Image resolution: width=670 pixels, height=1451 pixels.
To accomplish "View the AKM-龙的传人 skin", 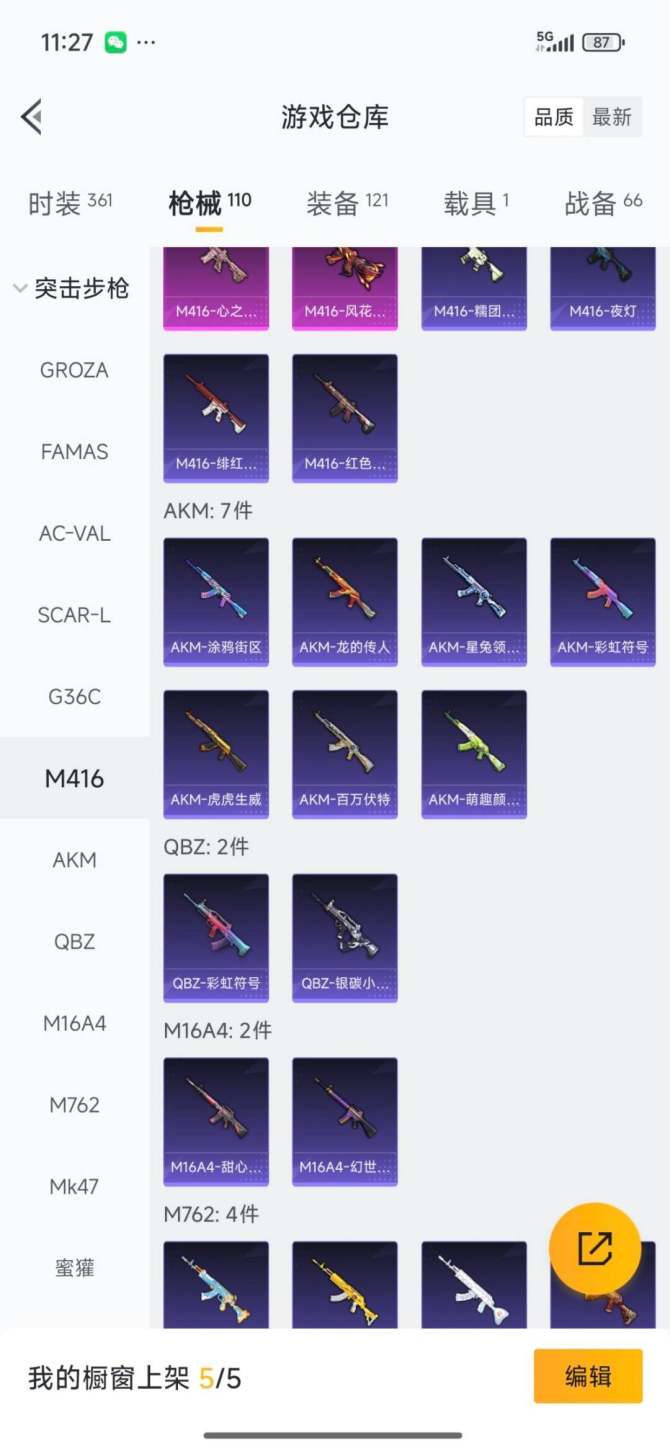I will click(345, 601).
